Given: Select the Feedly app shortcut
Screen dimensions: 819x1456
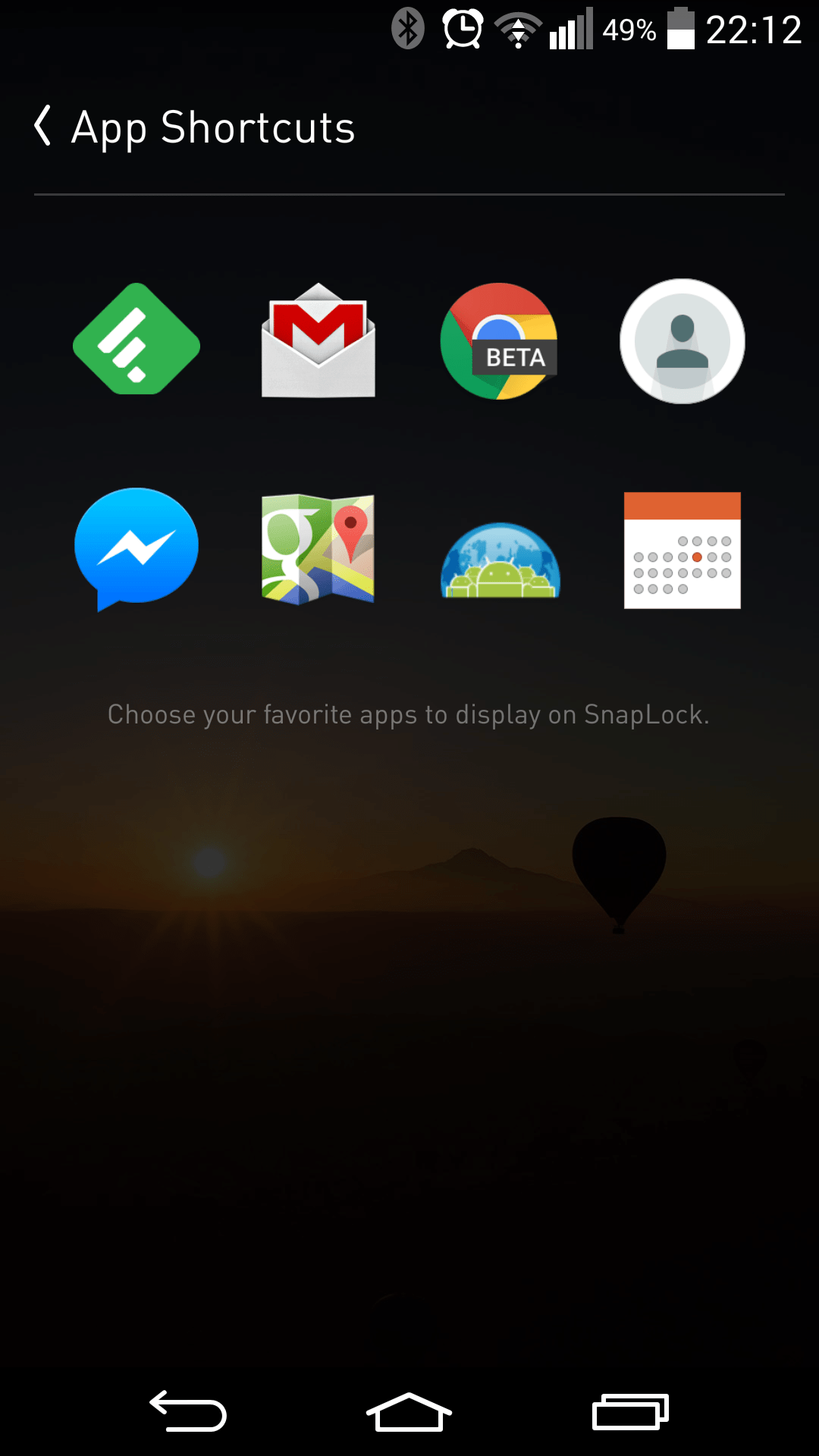Looking at the screenshot, I should click(x=136, y=339).
